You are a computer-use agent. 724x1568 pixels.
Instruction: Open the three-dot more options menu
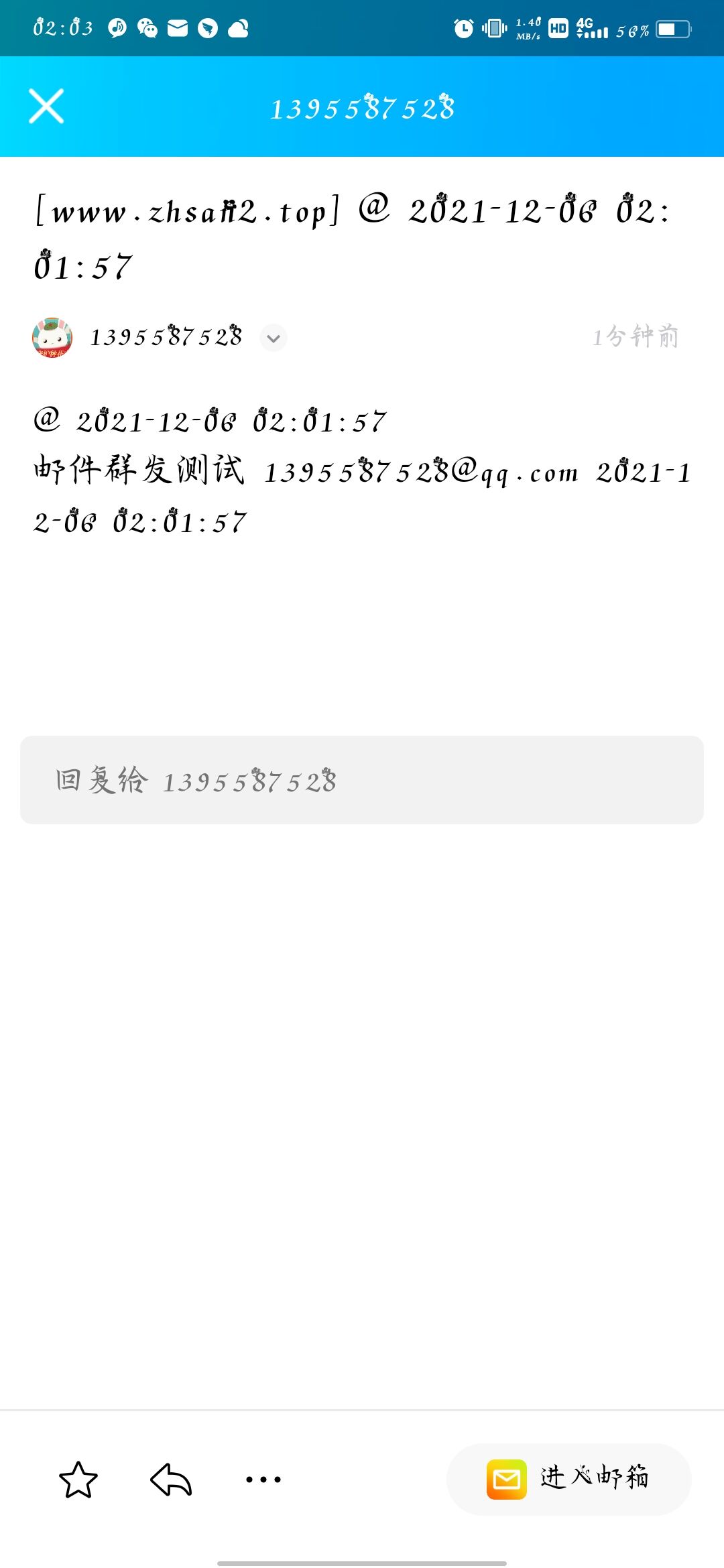click(263, 1480)
